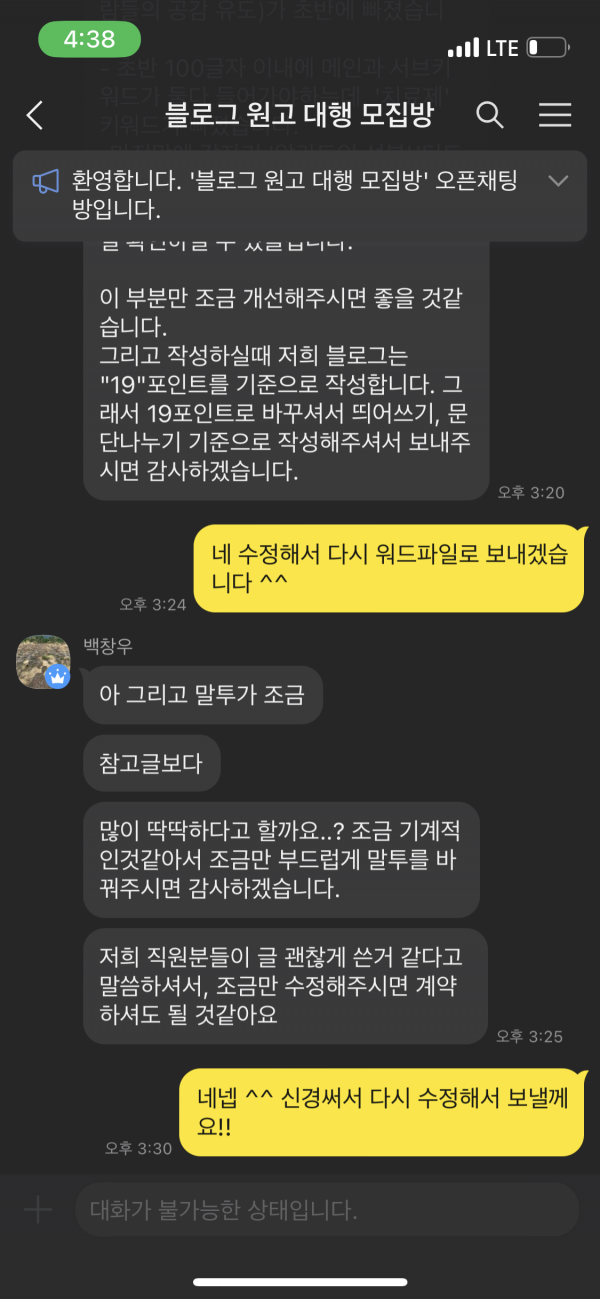Image resolution: width=600 pixels, height=1299 pixels.
Task: Go back from the chat room
Action: (35, 116)
